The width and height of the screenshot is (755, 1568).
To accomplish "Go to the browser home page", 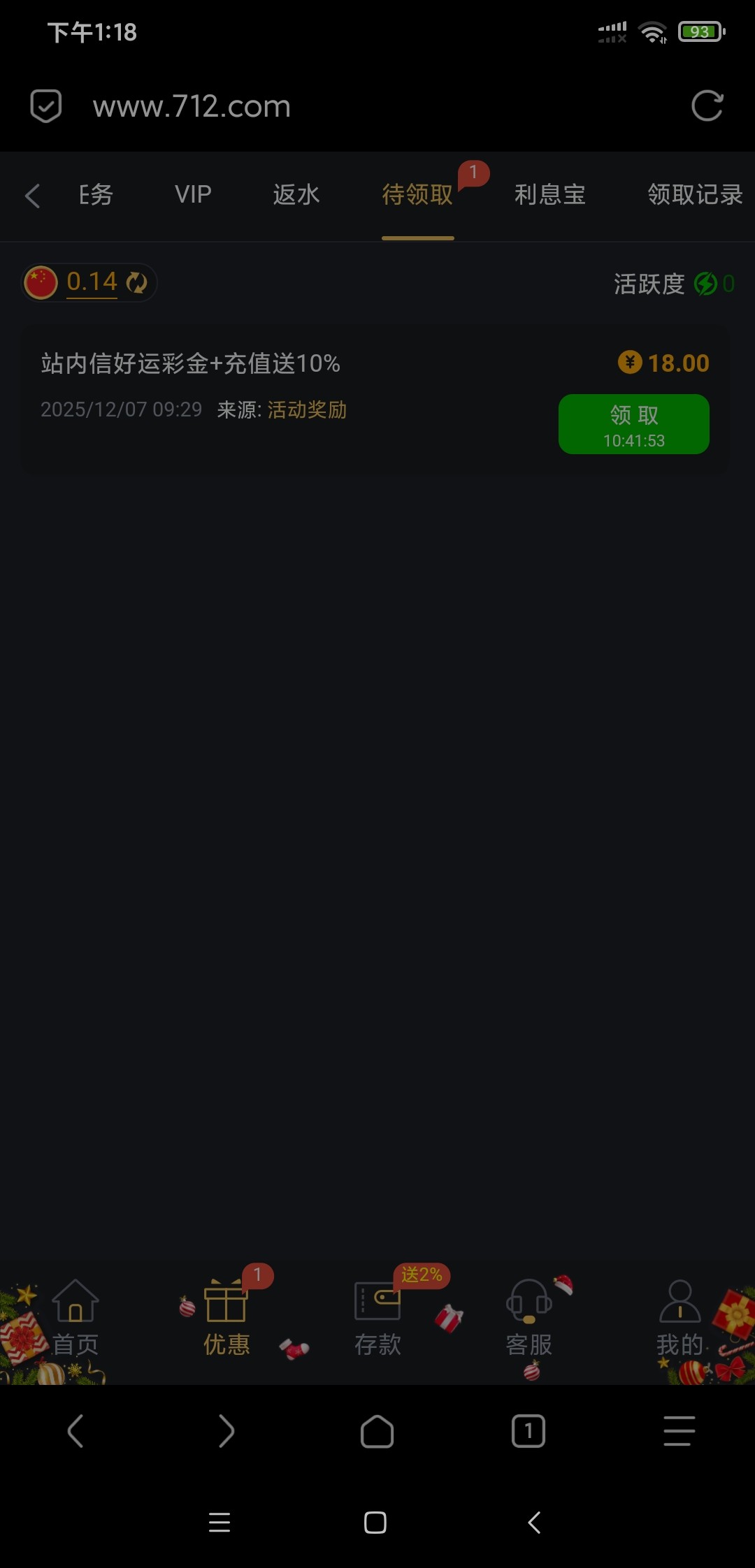I will point(377,1431).
